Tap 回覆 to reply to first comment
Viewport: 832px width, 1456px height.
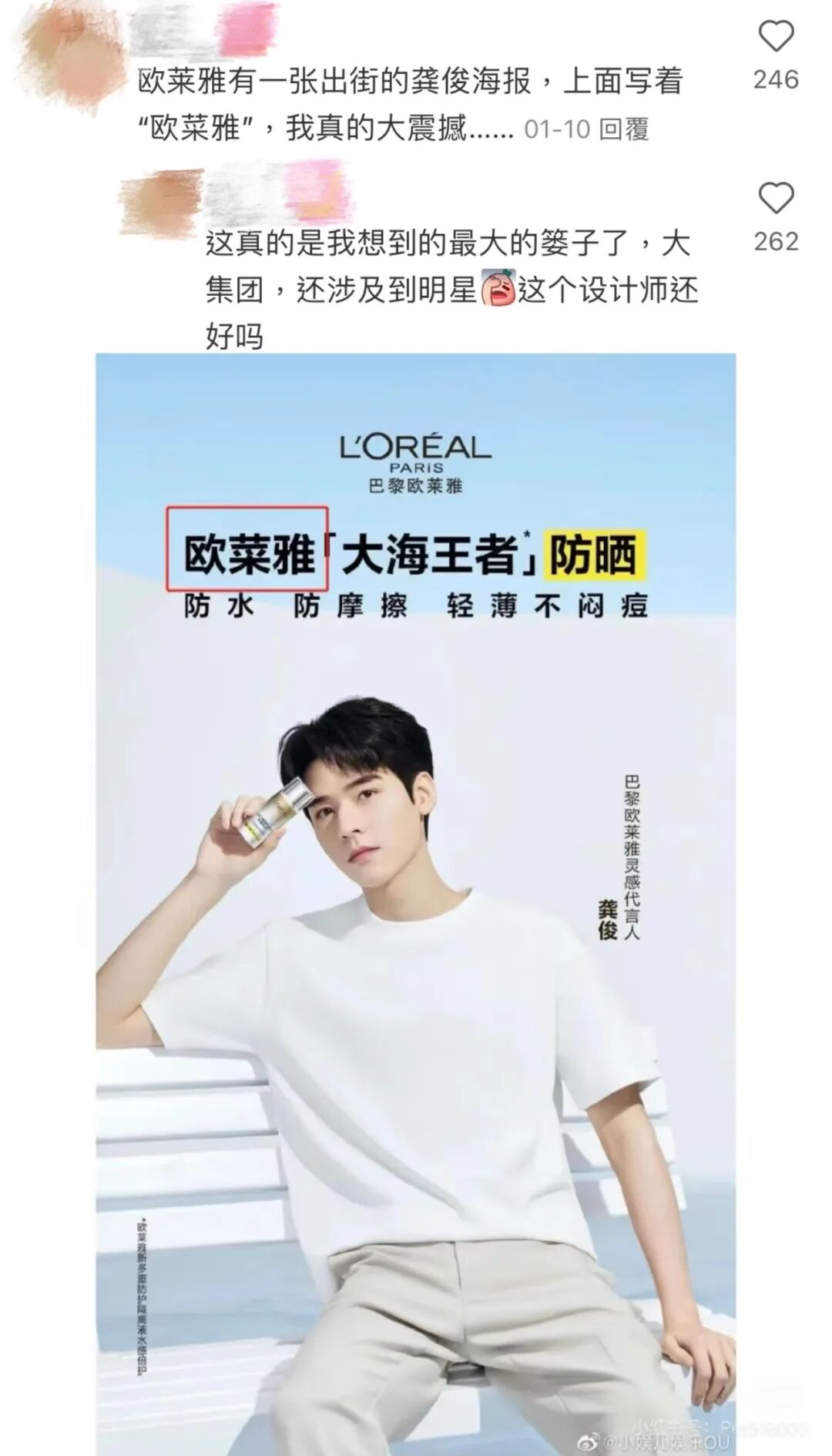pos(625,129)
